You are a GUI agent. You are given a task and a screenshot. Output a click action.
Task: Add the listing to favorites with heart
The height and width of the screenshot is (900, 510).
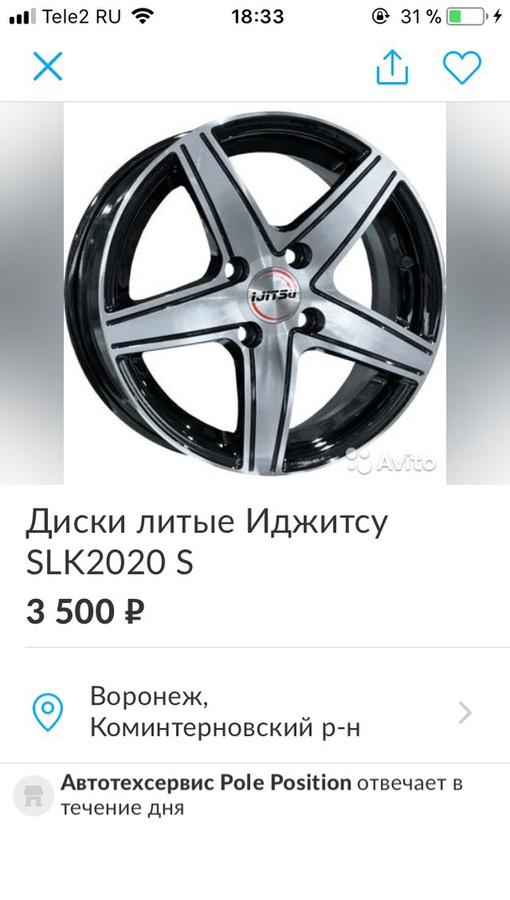coord(462,68)
